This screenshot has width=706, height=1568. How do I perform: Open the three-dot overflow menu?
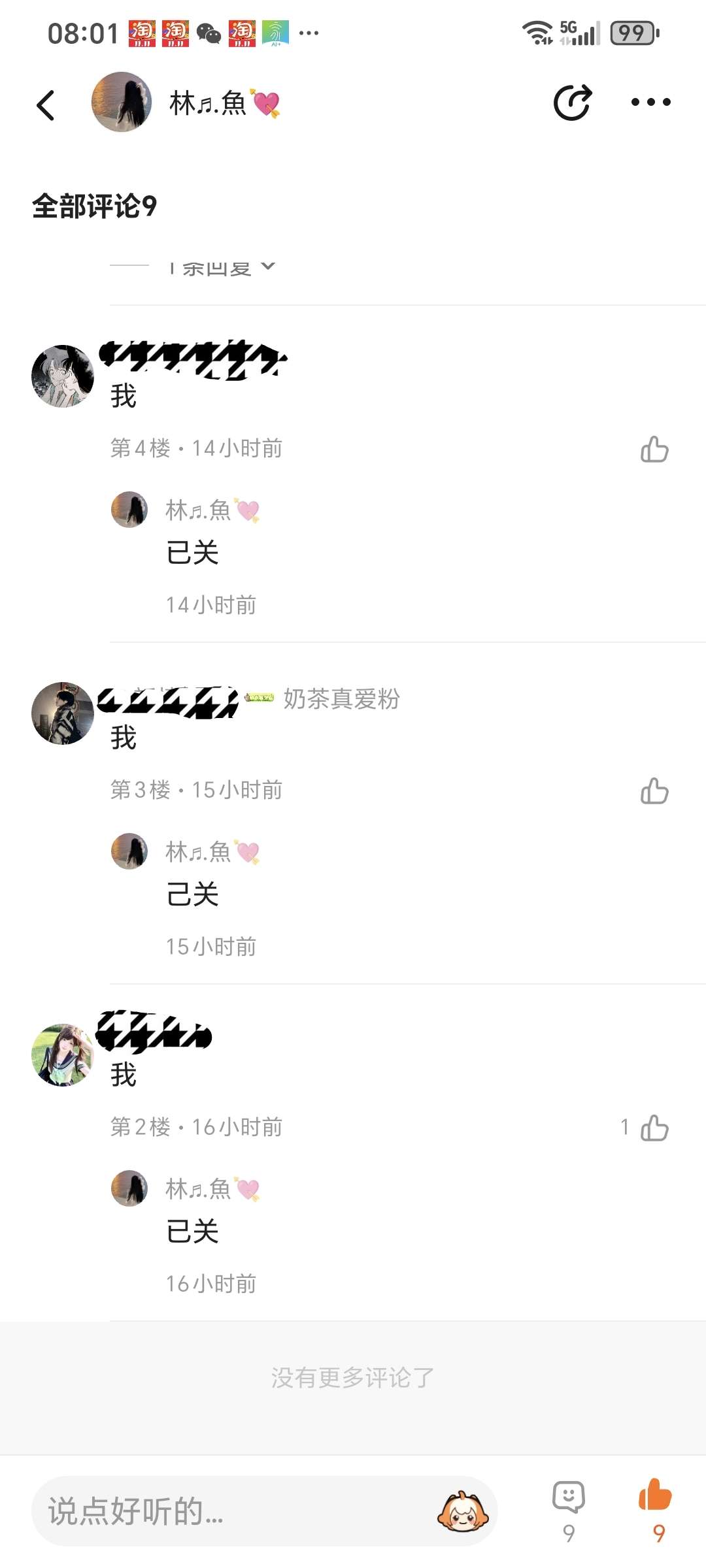click(x=650, y=102)
